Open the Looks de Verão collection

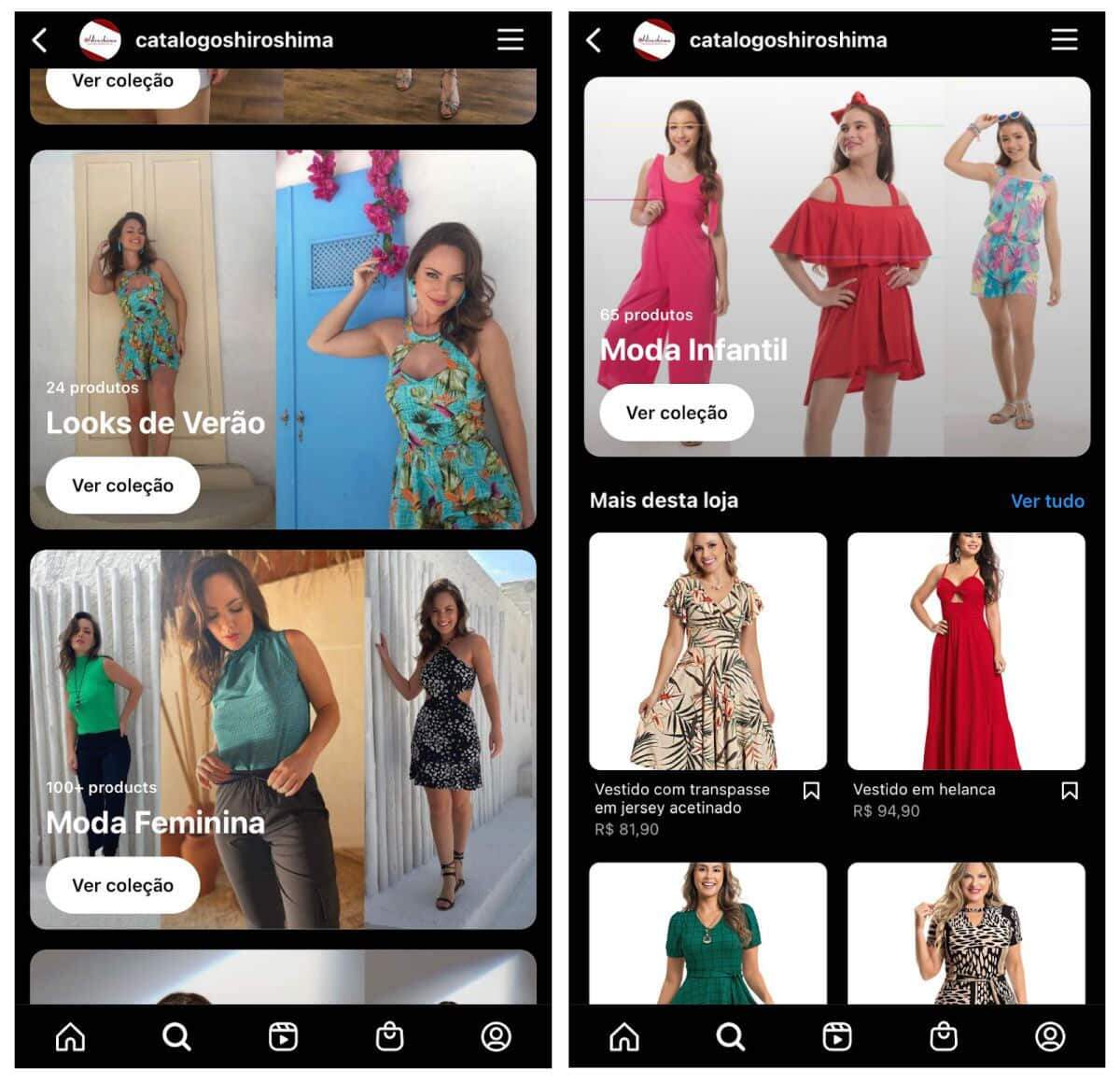click(x=122, y=485)
